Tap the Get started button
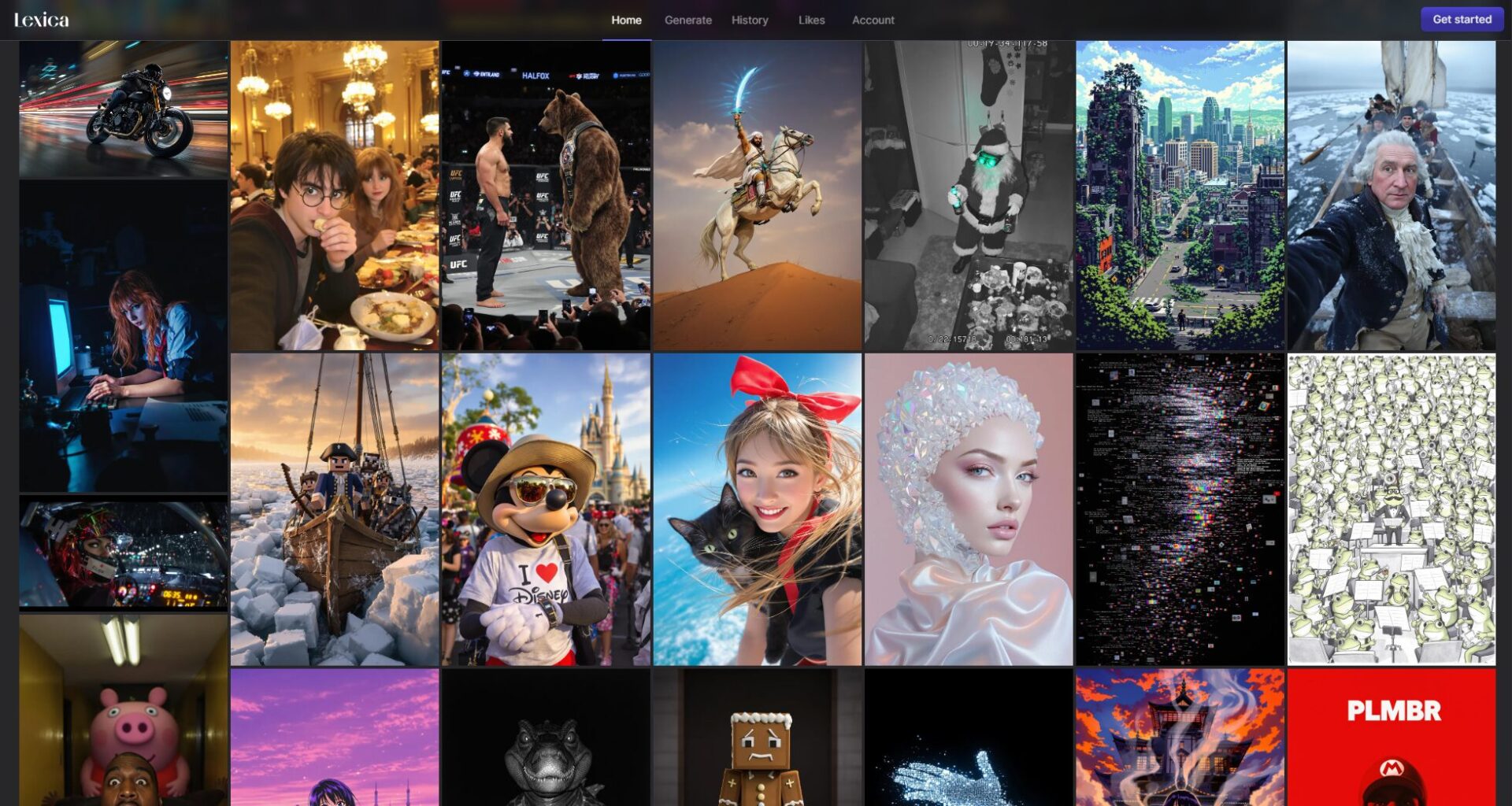Image resolution: width=1512 pixels, height=806 pixels. pyautogui.click(x=1461, y=19)
